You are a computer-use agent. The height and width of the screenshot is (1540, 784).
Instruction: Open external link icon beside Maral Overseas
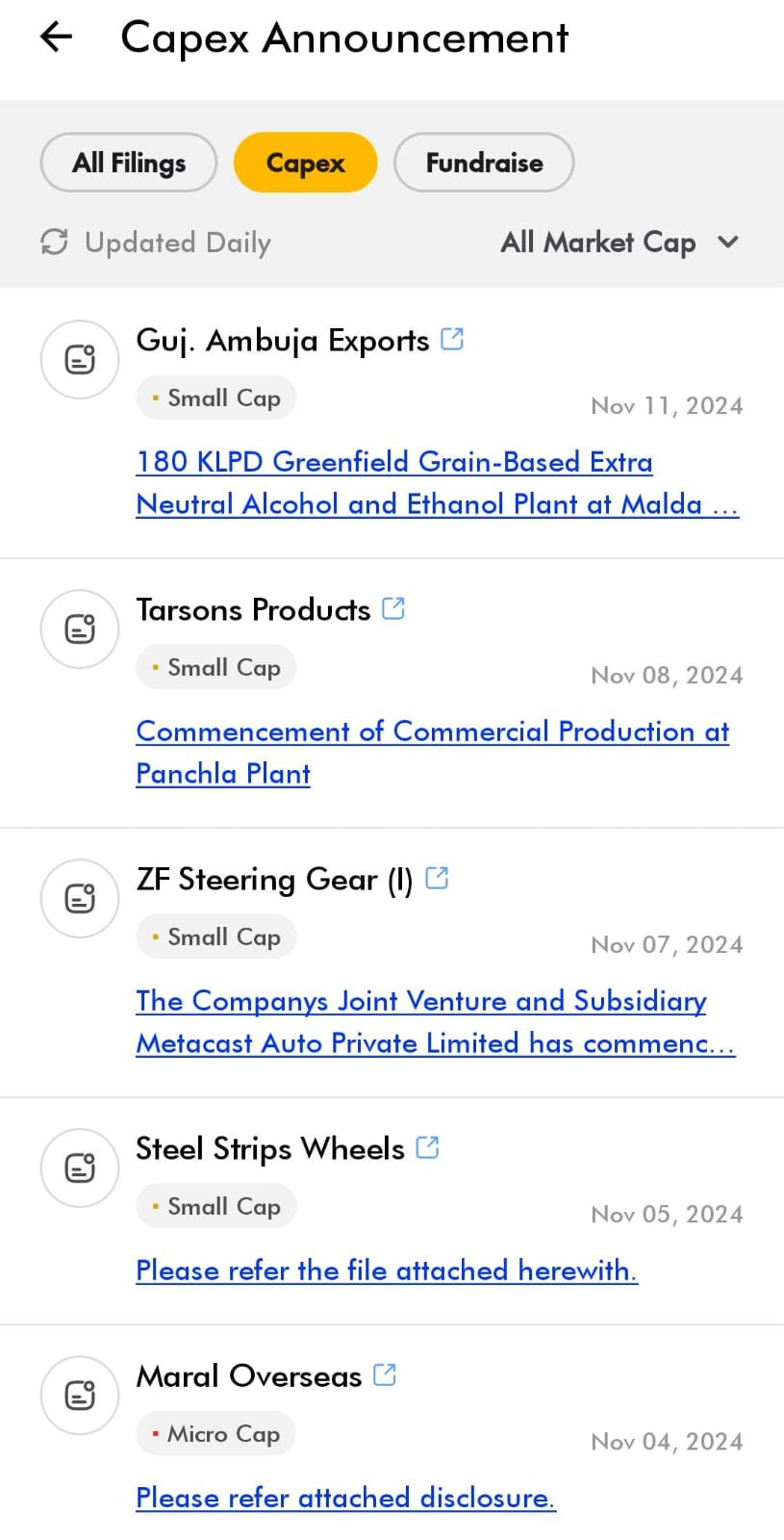385,1374
